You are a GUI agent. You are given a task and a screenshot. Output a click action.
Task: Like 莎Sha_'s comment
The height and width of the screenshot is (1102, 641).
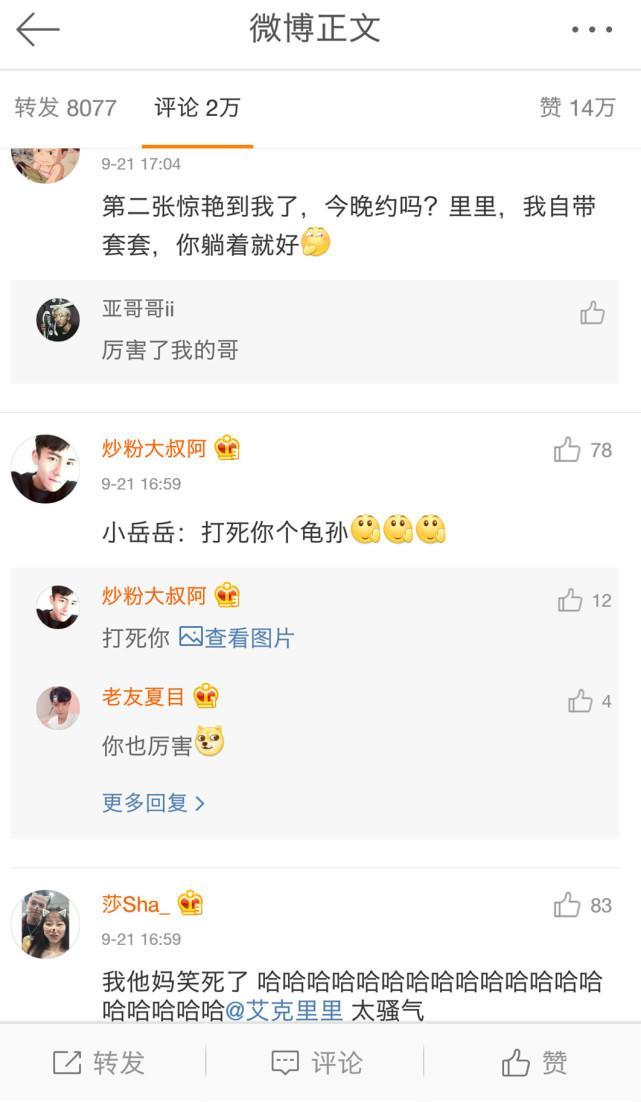point(568,905)
